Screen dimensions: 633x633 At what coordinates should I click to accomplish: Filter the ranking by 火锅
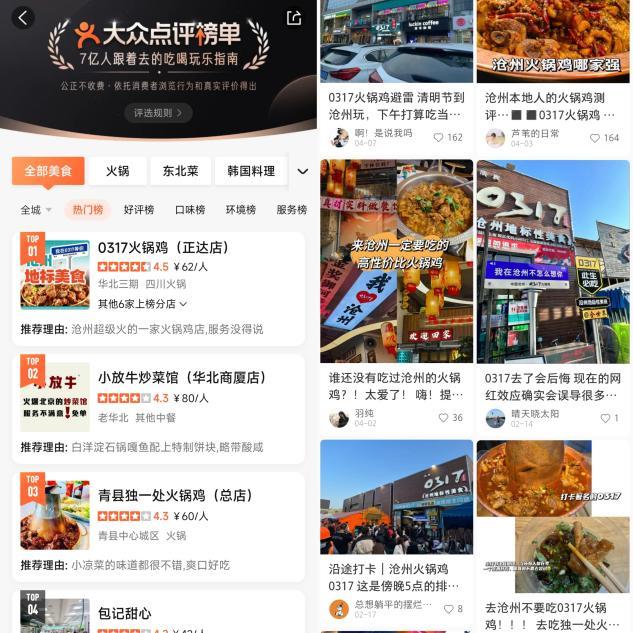point(117,171)
